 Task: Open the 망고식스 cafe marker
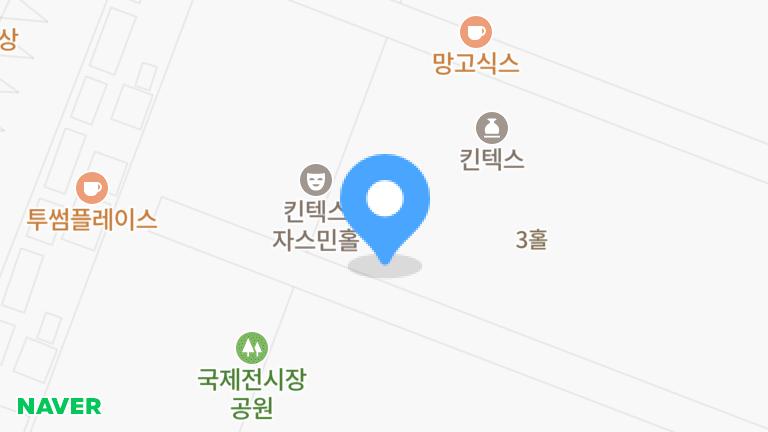(476, 32)
